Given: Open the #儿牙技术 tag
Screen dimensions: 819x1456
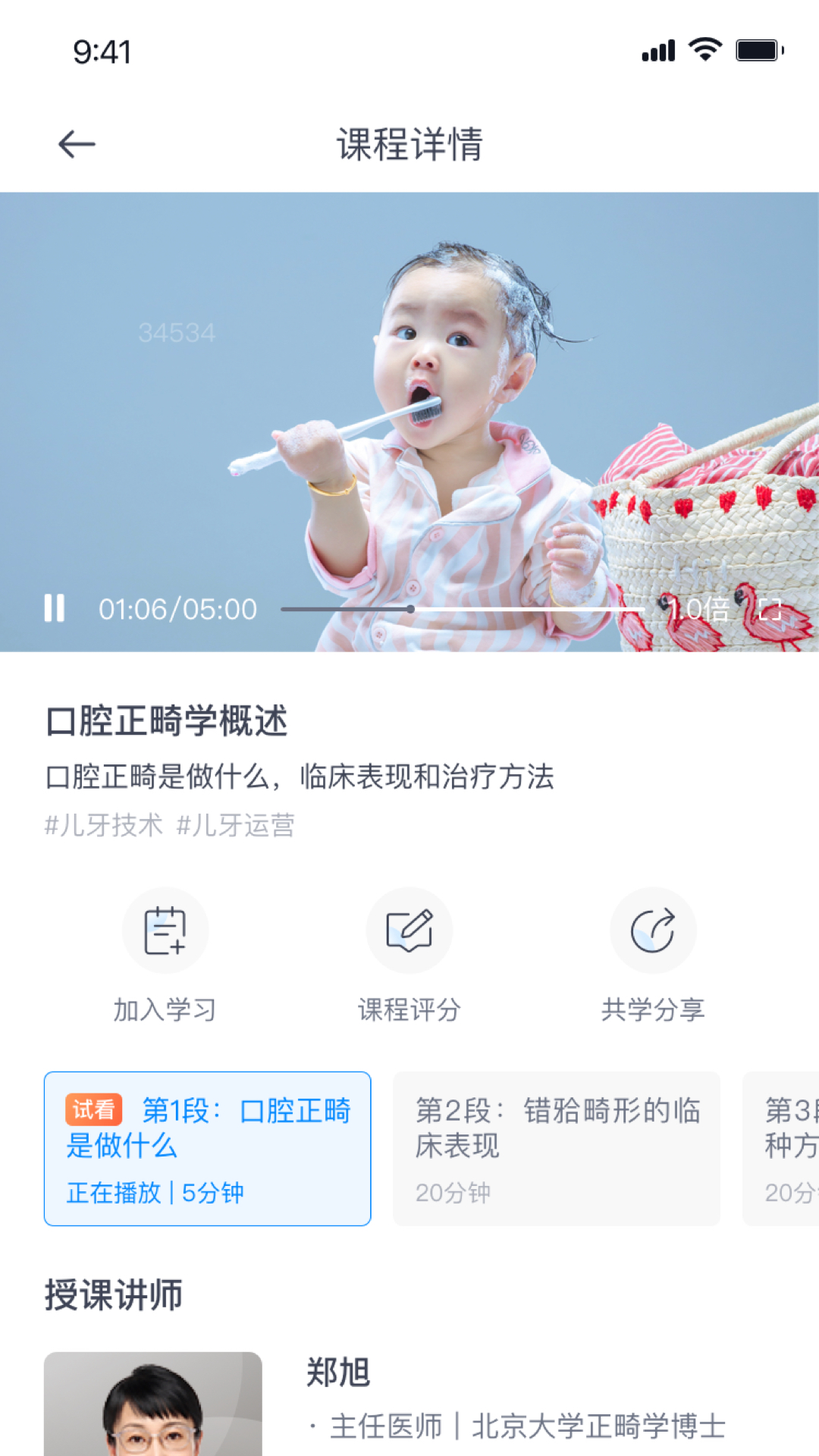Looking at the screenshot, I should tap(104, 825).
